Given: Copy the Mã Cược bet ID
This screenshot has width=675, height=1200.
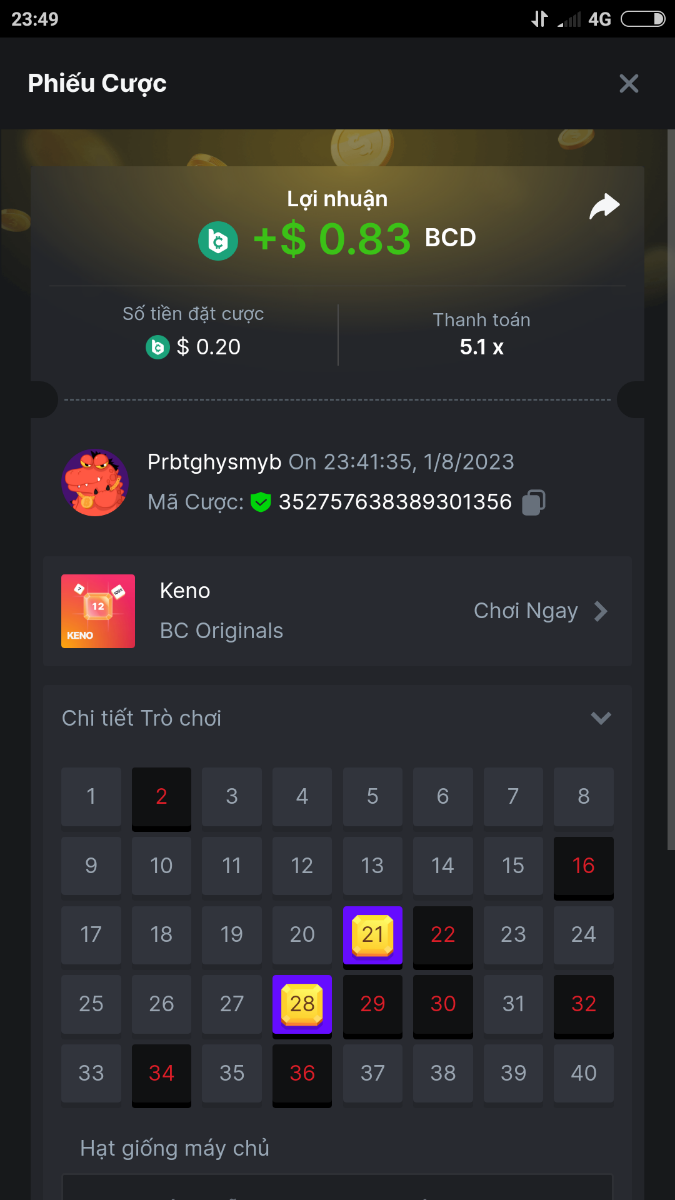Looking at the screenshot, I should 534,502.
